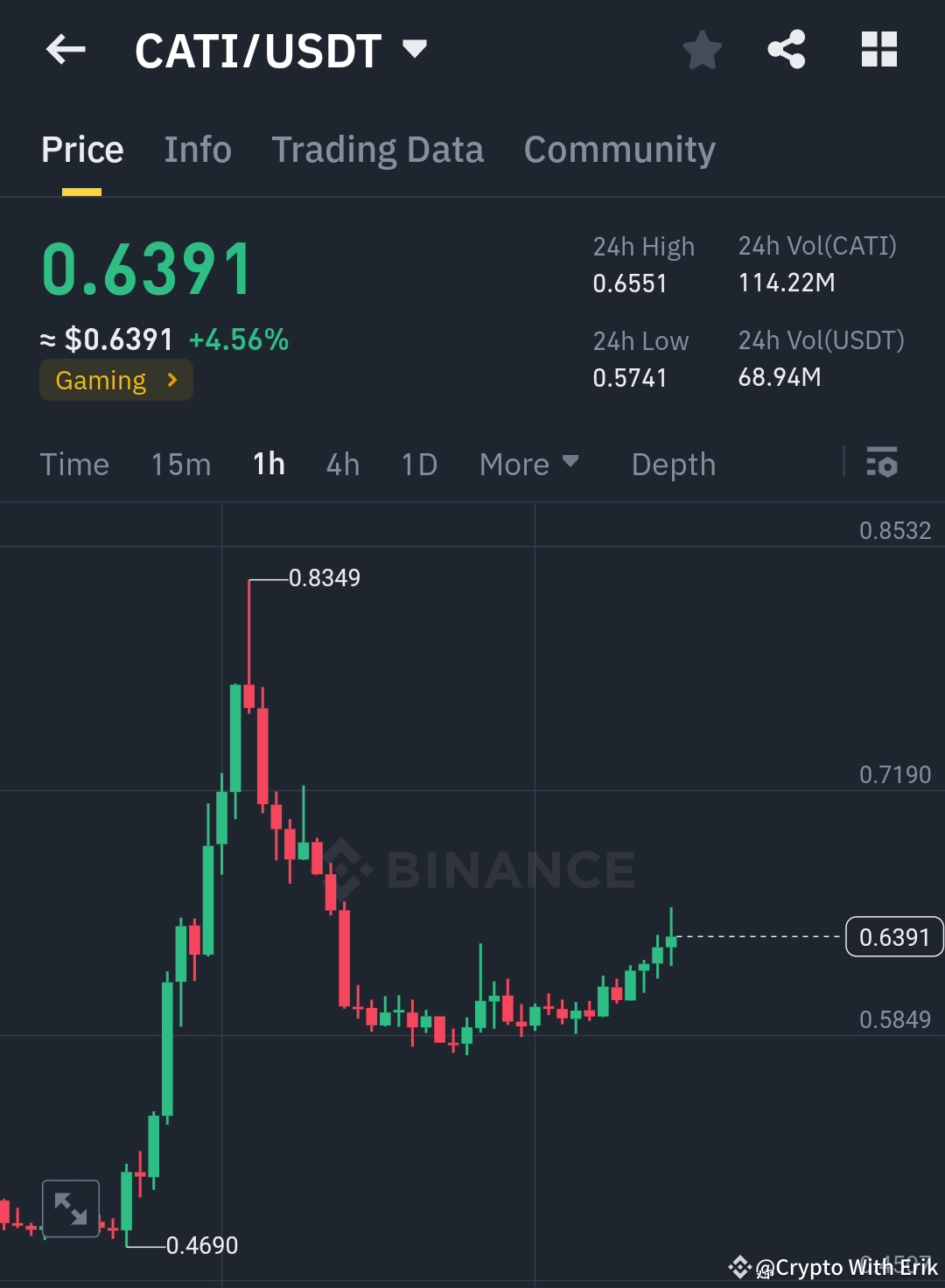The image size is (945, 1288).
Task: Open chart settings with candle indicator icon
Action: [883, 464]
